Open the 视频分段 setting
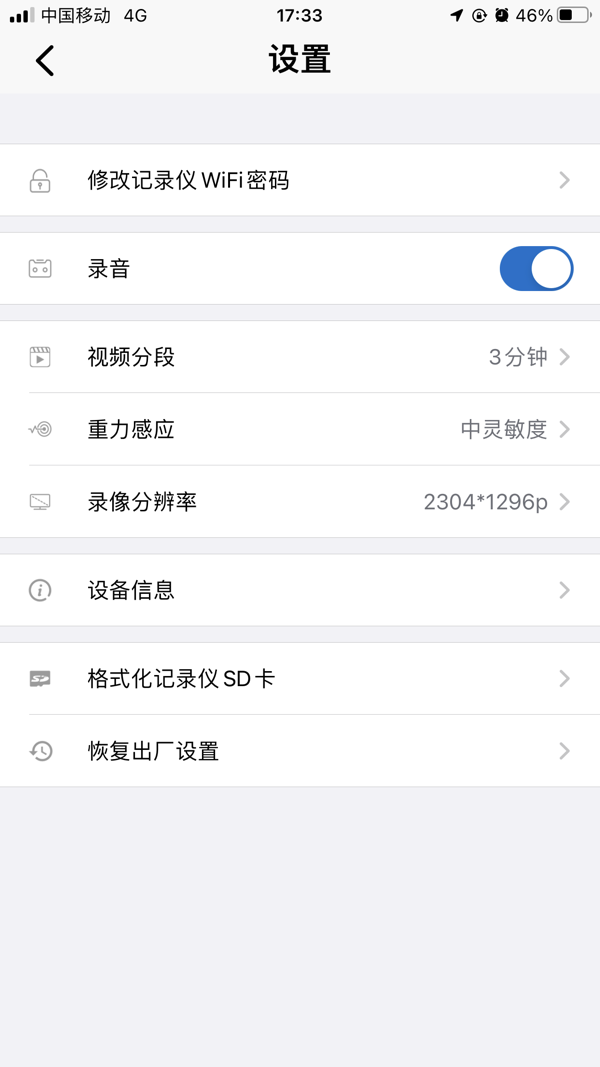This screenshot has width=600, height=1067. [x=300, y=357]
